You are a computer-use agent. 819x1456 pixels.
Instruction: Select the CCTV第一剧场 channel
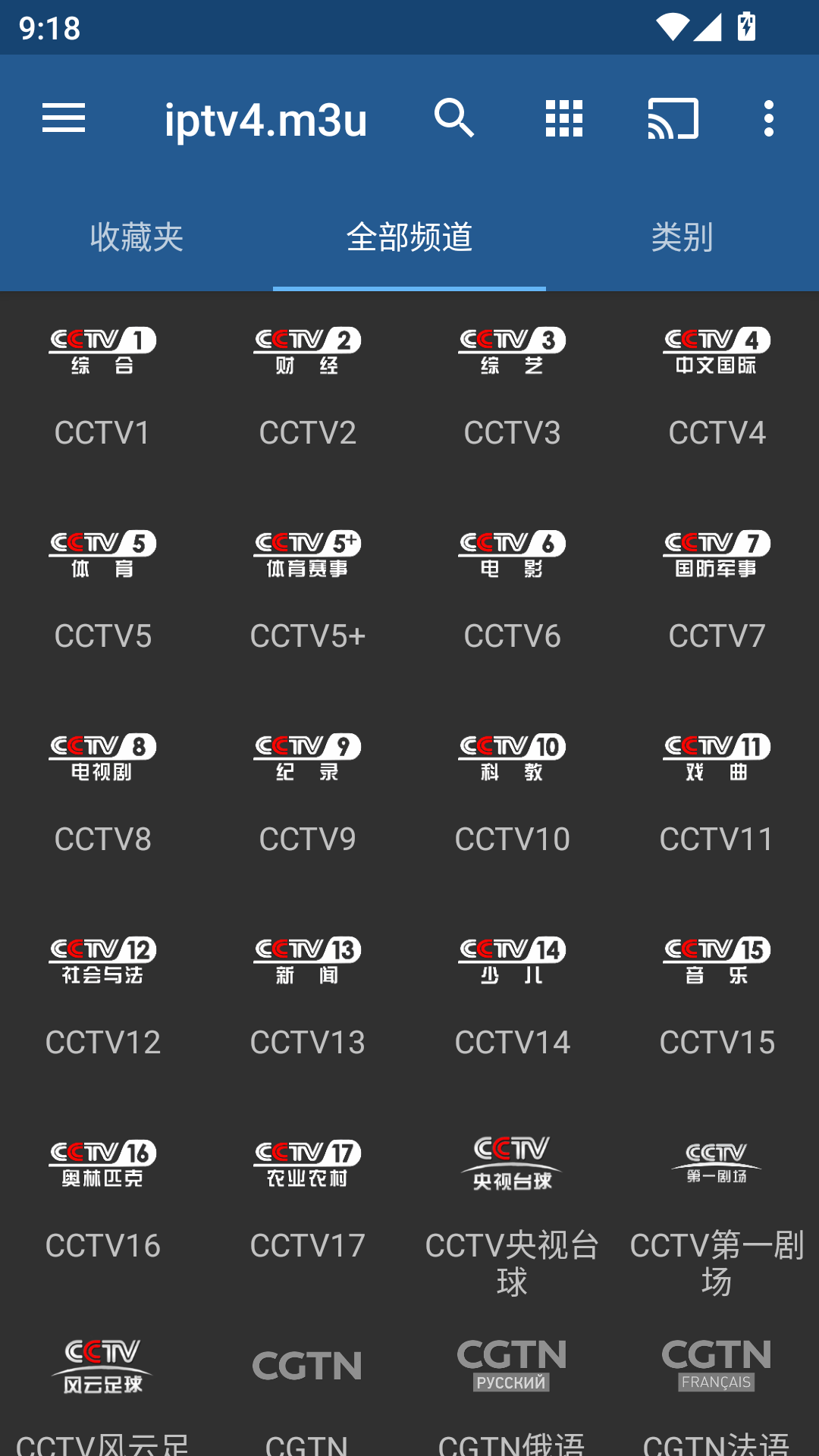[717, 1162]
